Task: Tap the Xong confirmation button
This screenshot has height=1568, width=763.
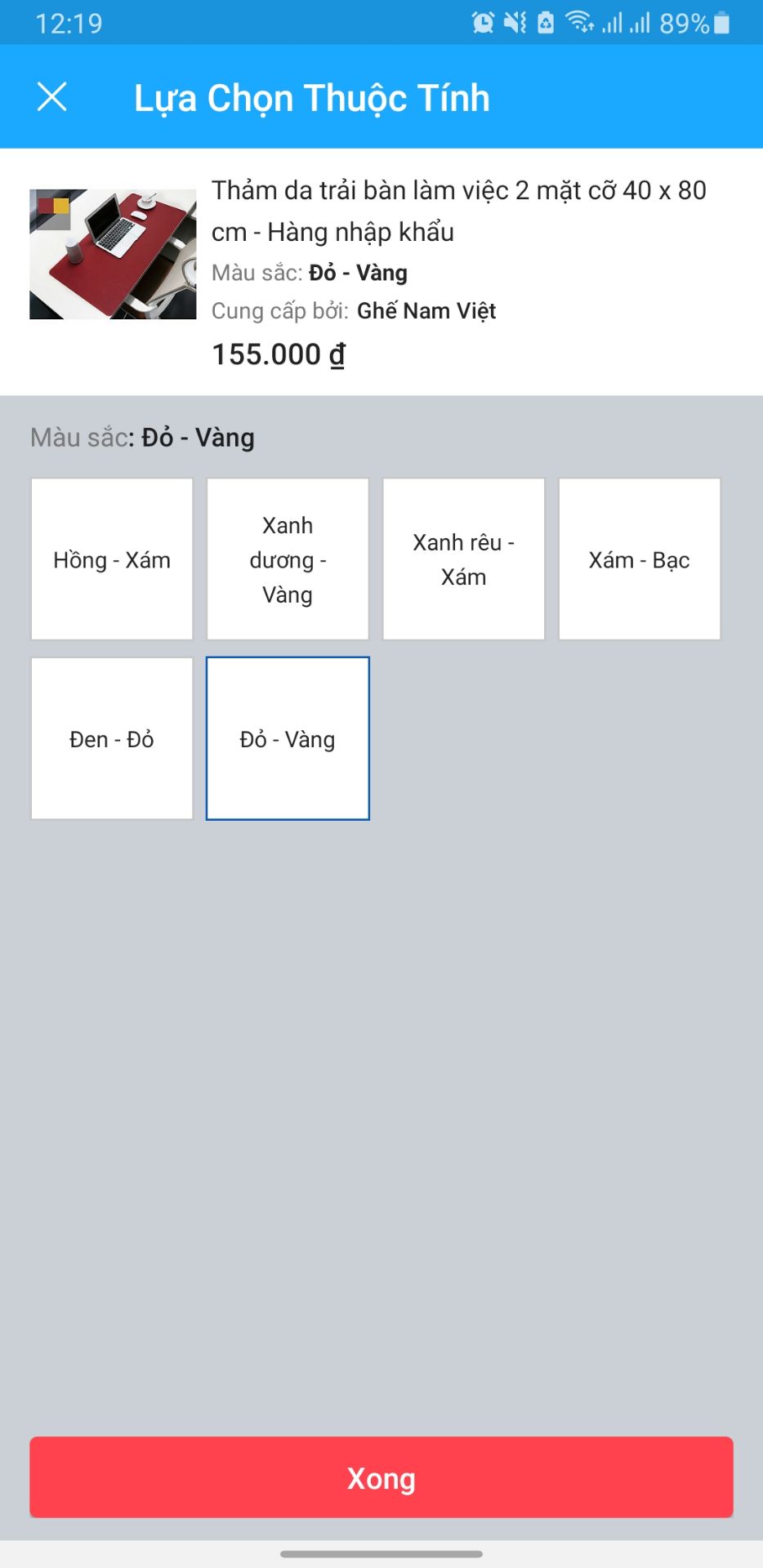Action: pos(381,1477)
